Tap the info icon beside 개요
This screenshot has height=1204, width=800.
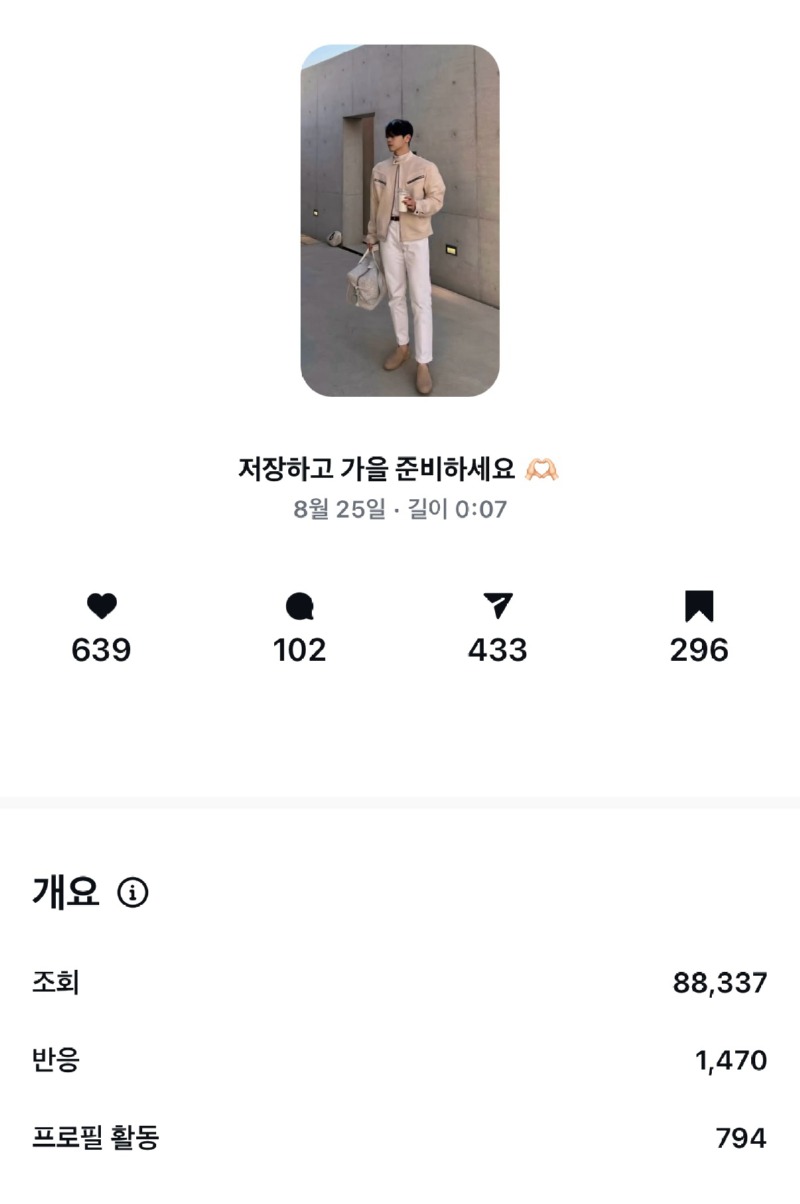pos(133,893)
